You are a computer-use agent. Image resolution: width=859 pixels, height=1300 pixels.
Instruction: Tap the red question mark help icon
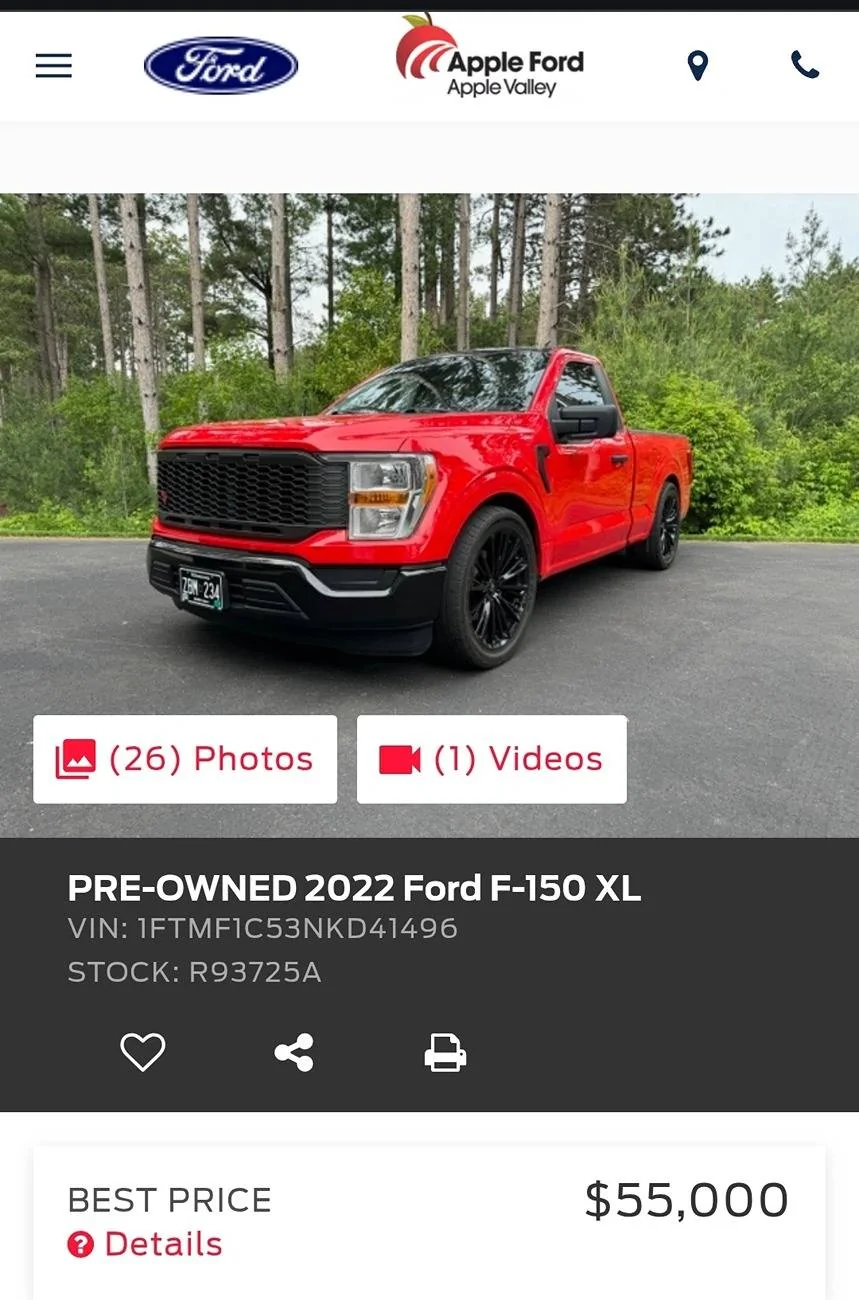77,1244
